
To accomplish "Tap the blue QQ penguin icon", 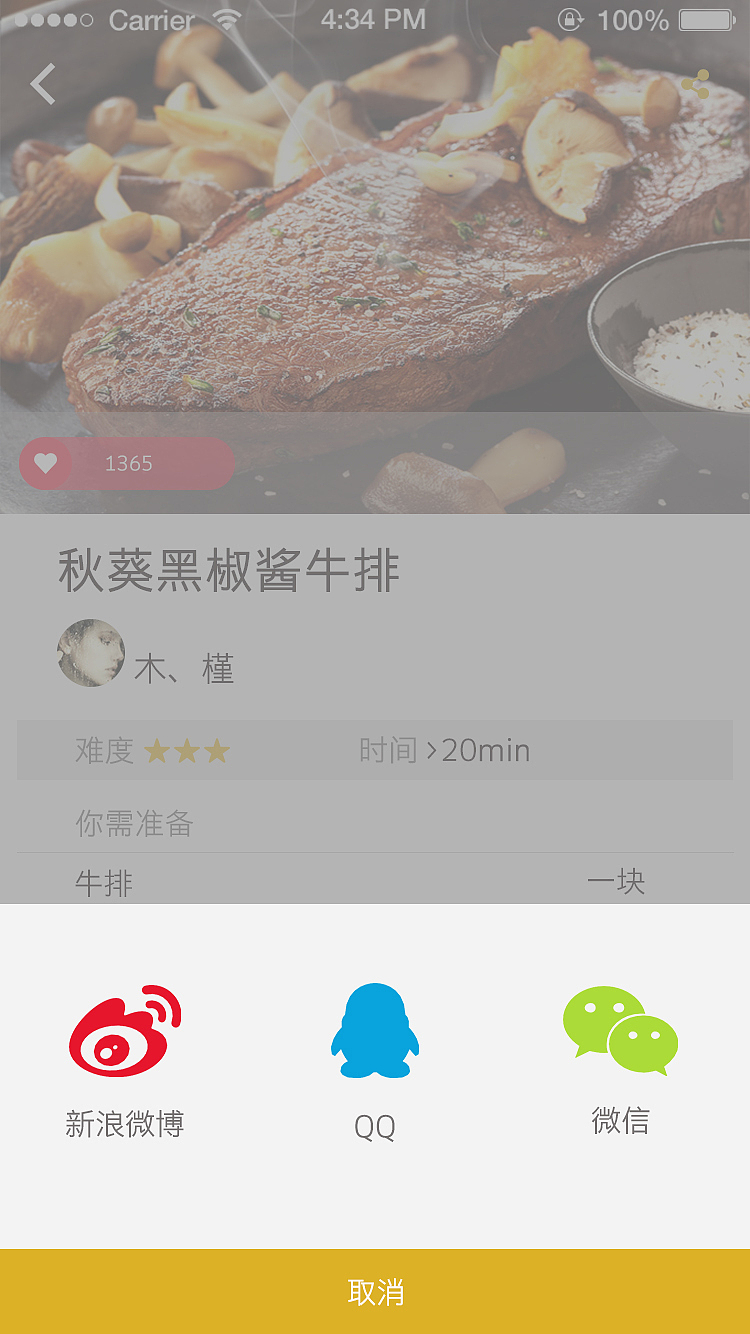I will [x=374, y=1030].
